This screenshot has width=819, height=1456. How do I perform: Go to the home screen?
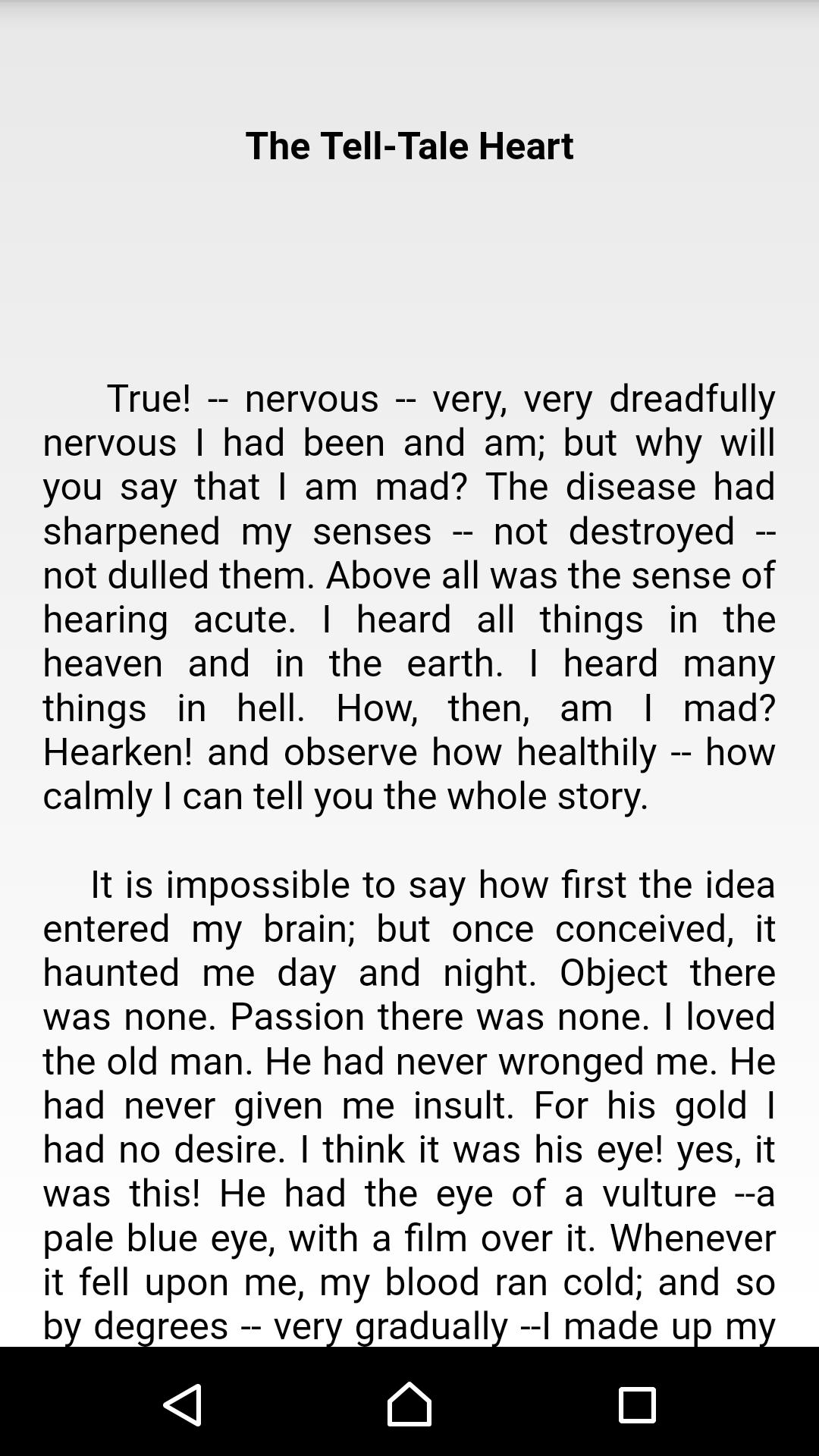[409, 1404]
